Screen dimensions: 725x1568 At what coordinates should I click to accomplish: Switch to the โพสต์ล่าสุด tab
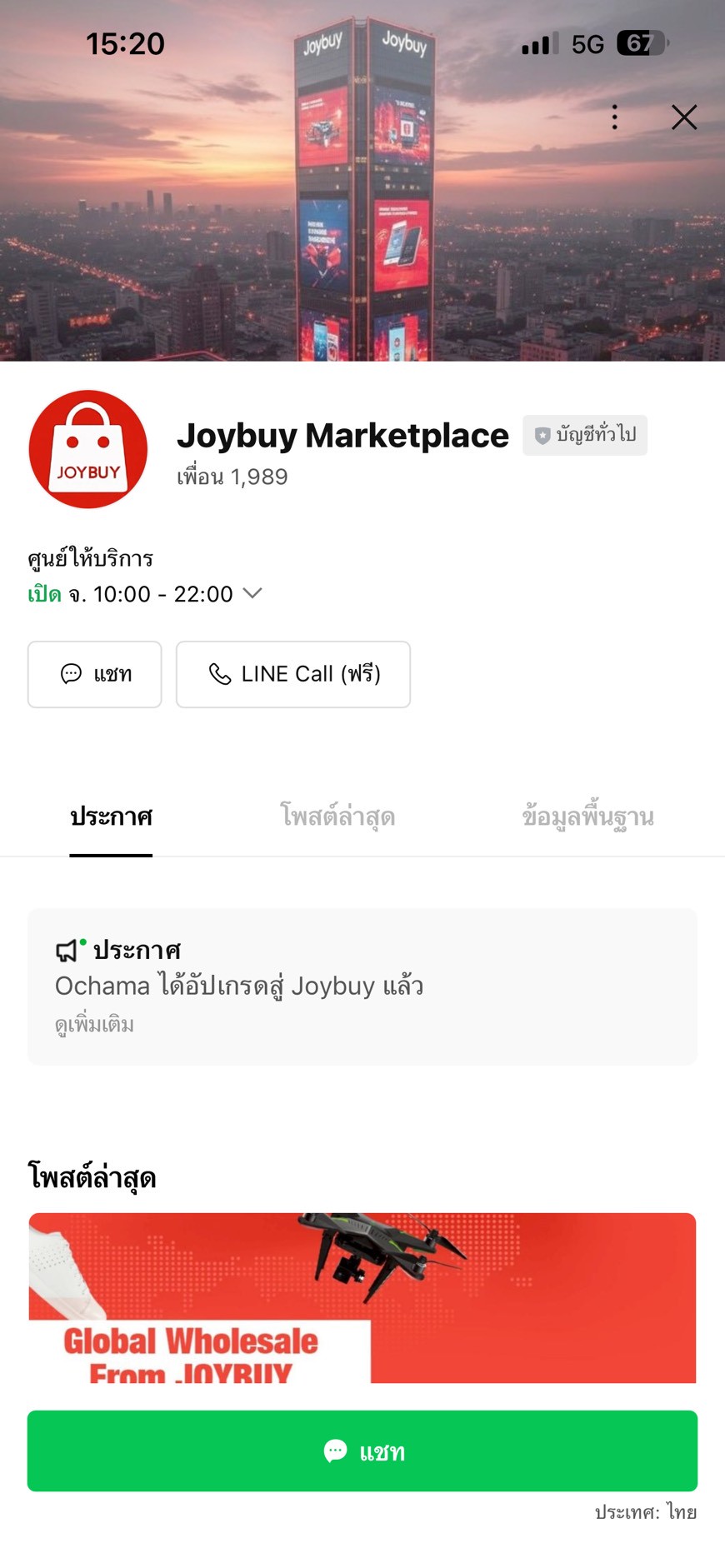tap(337, 817)
